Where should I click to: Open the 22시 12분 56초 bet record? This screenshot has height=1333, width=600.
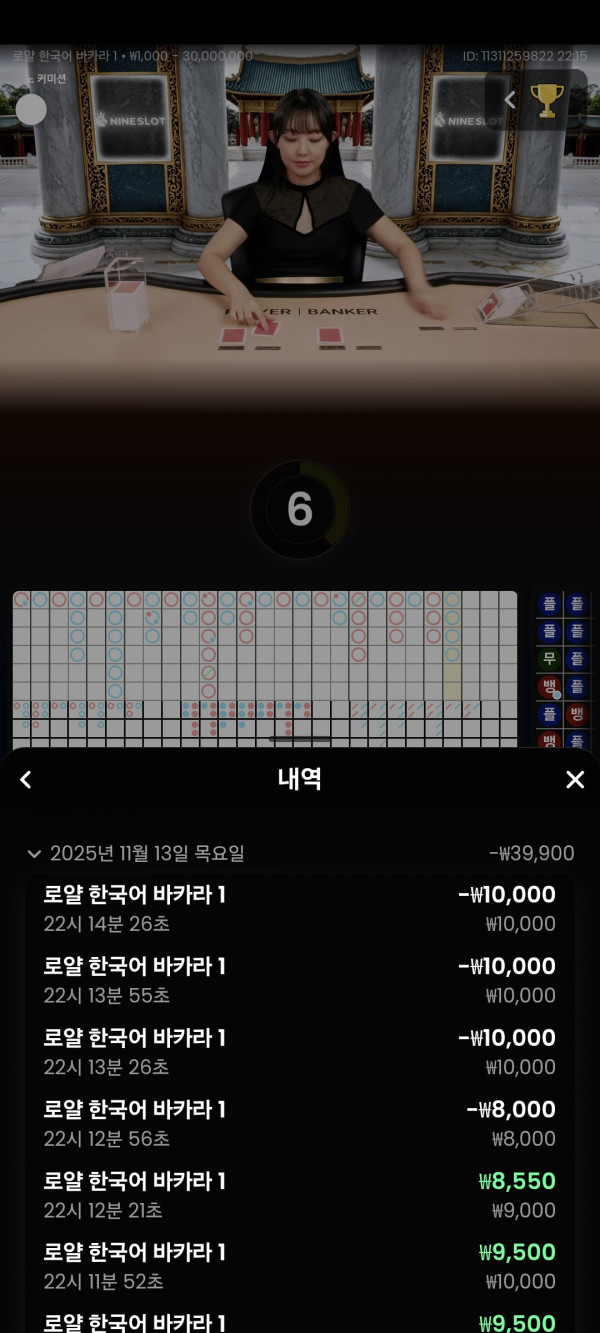click(300, 1123)
